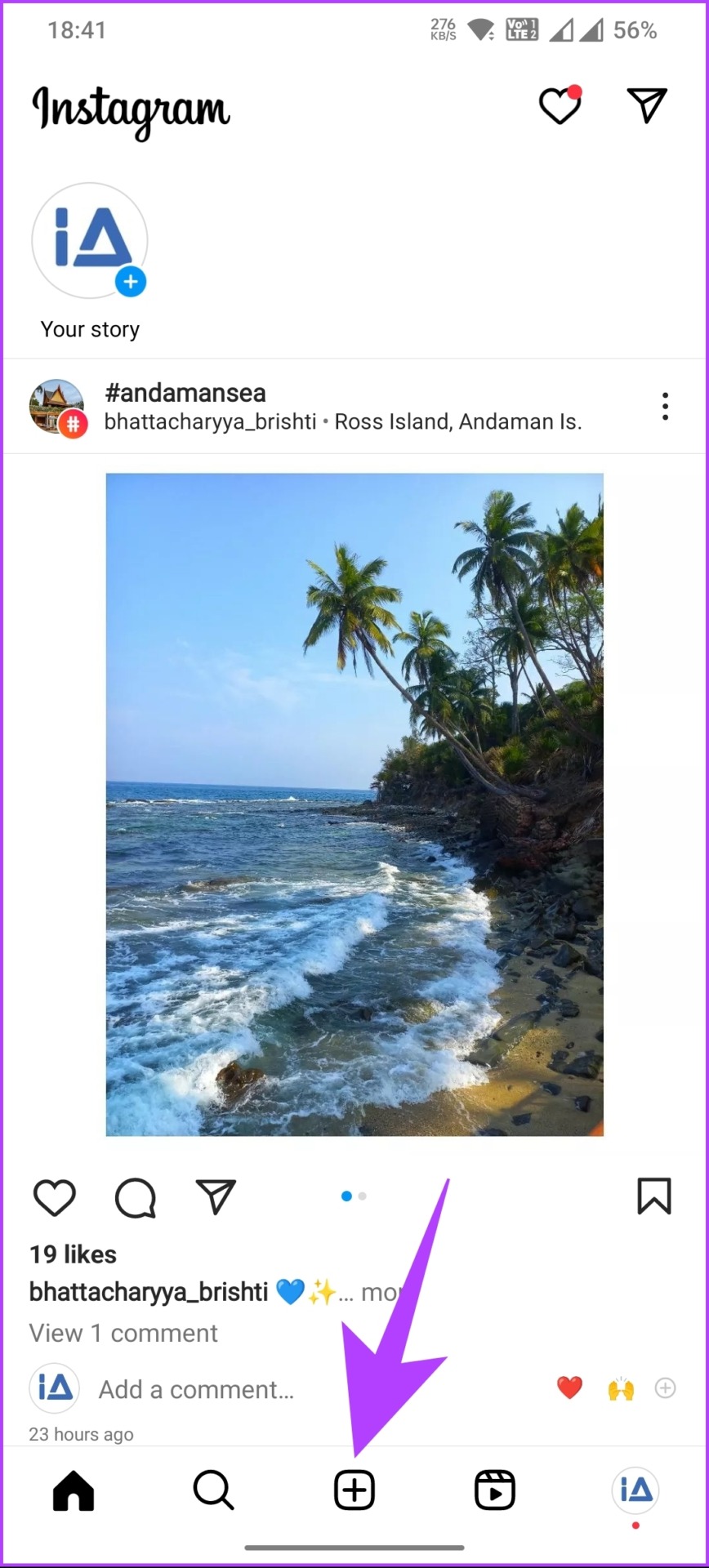Open the profile tab

(635, 1490)
